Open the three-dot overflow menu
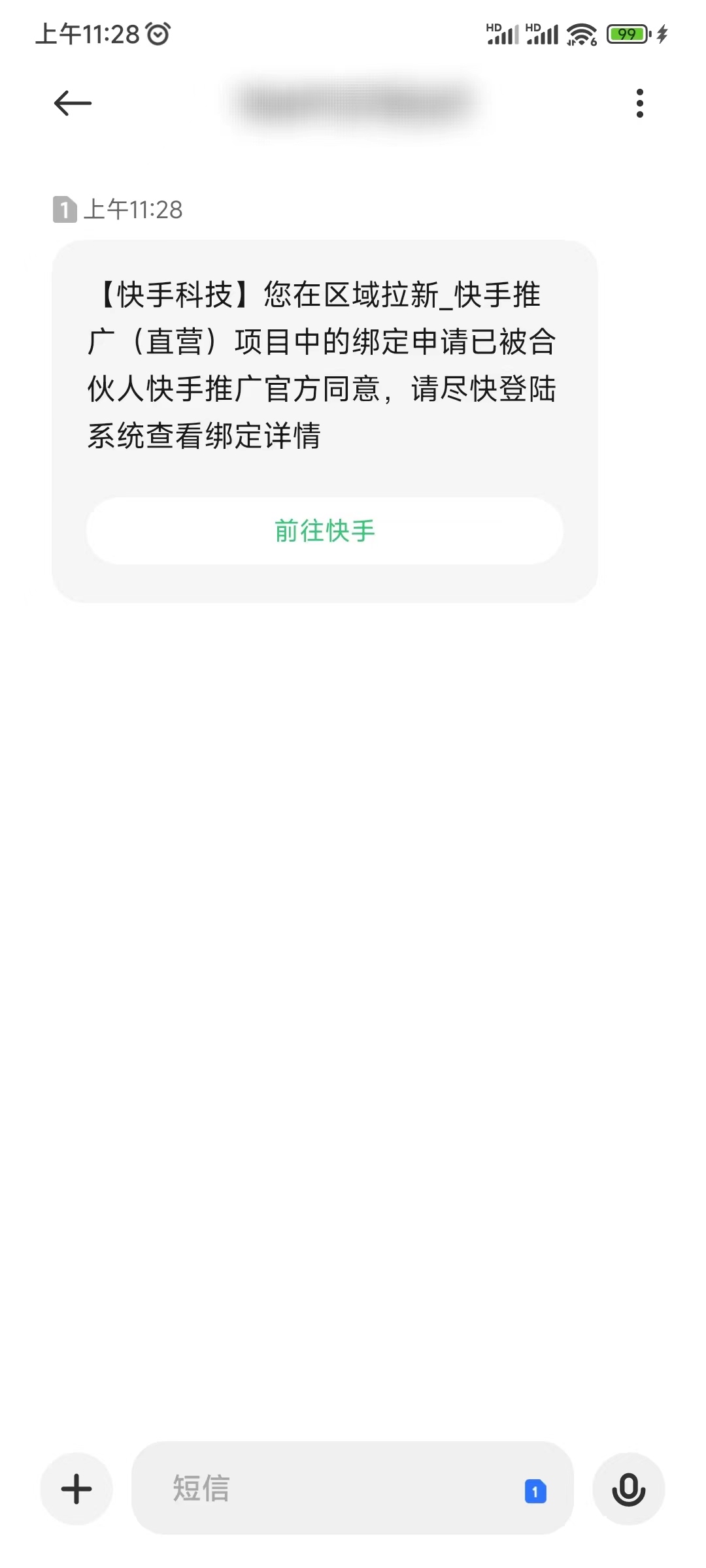The height and width of the screenshot is (1568, 706). pyautogui.click(x=641, y=102)
